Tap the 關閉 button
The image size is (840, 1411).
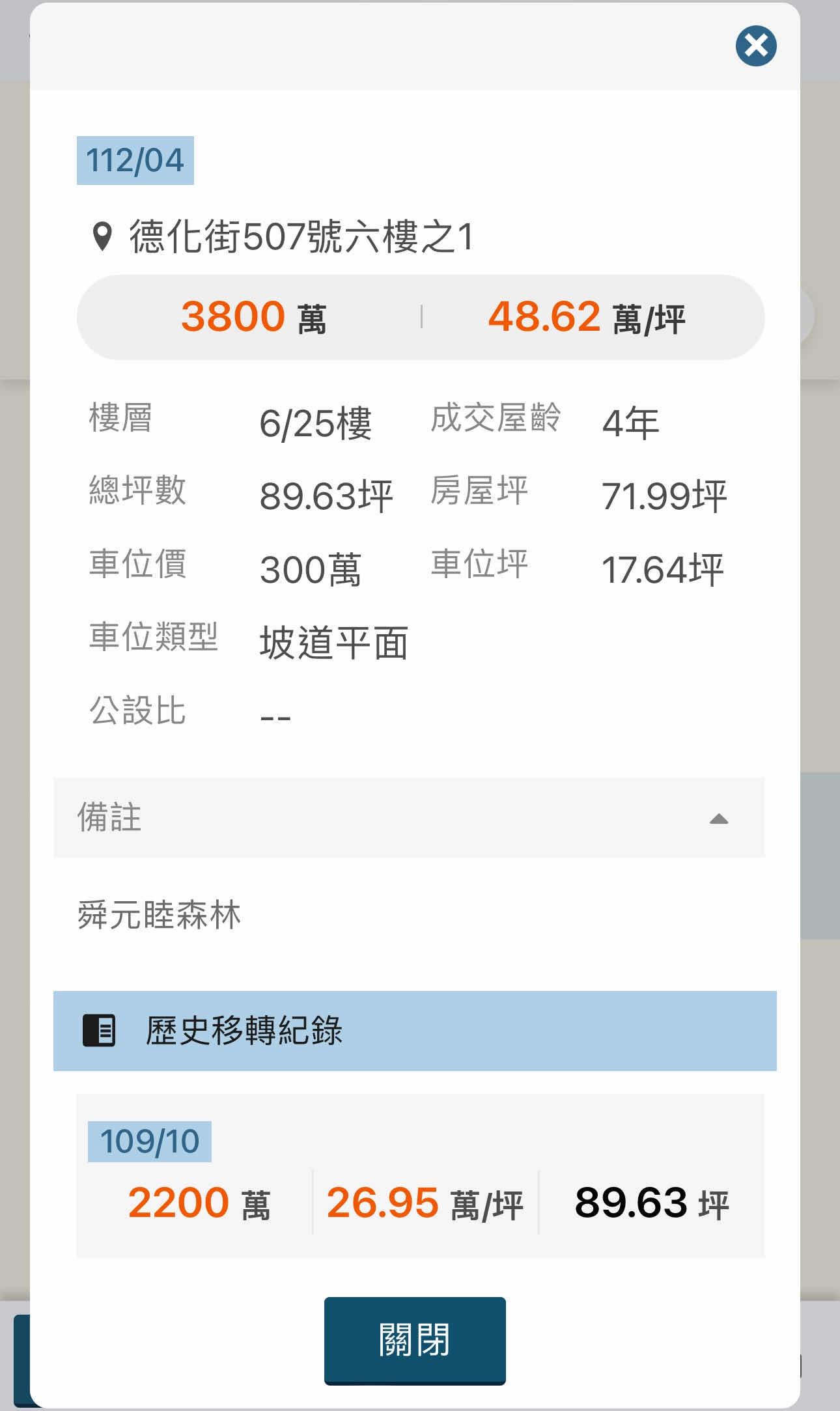tap(415, 1340)
